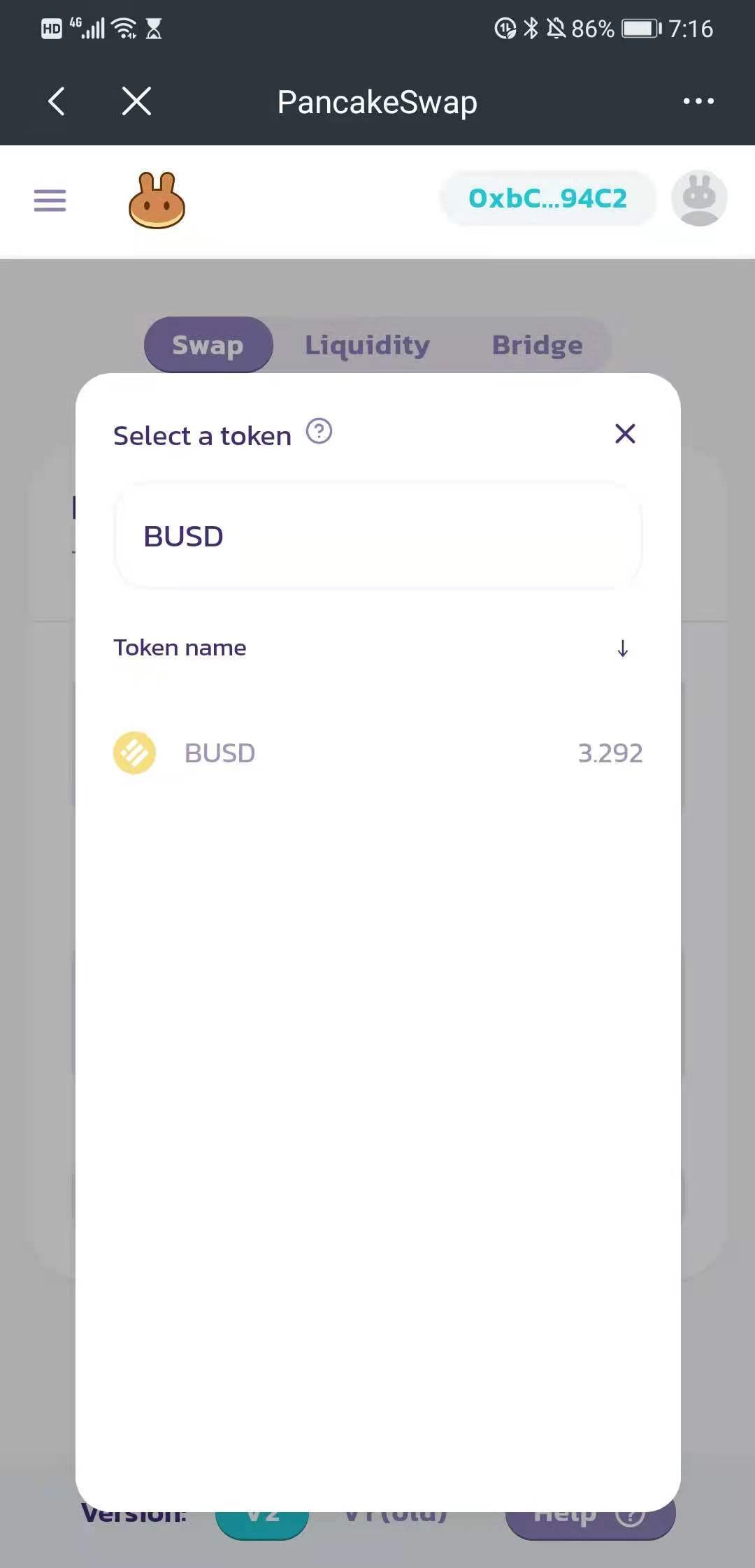Select the BUSD token row
This screenshot has height=1568, width=755.
click(377, 753)
